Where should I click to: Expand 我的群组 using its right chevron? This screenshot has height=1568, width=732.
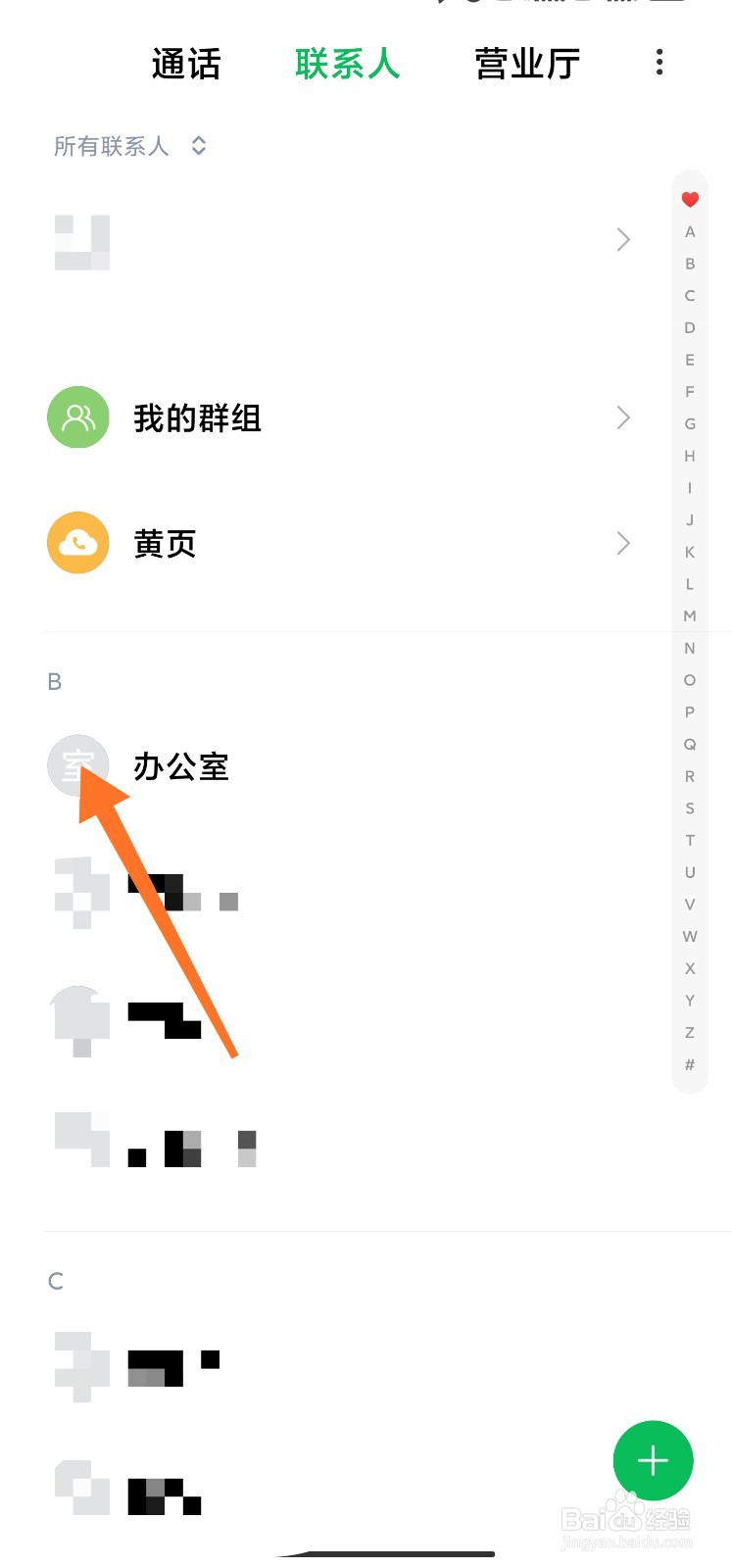tap(624, 417)
